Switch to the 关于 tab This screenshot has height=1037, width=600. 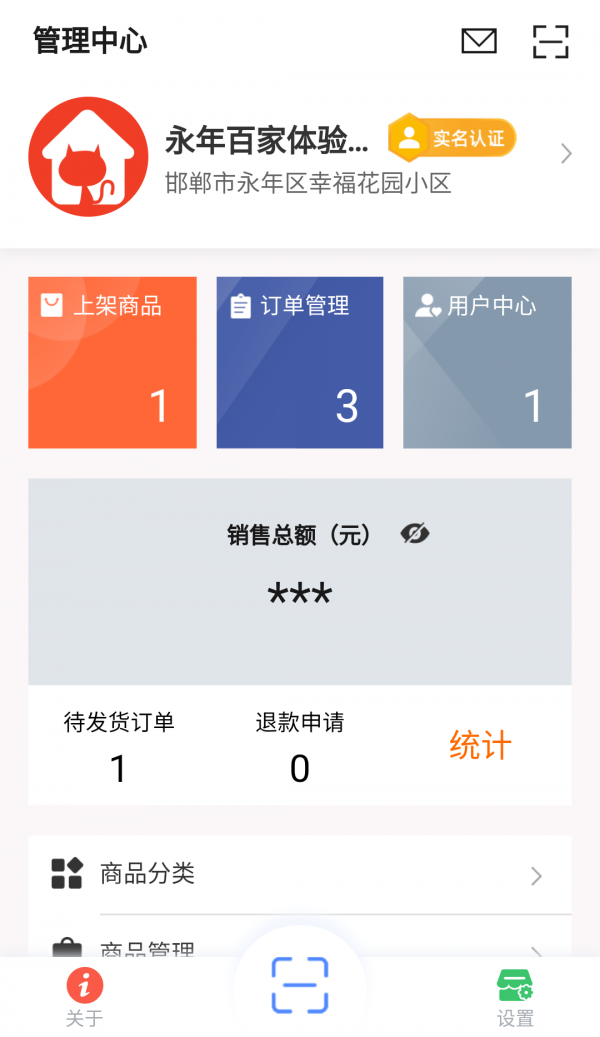tap(85, 998)
